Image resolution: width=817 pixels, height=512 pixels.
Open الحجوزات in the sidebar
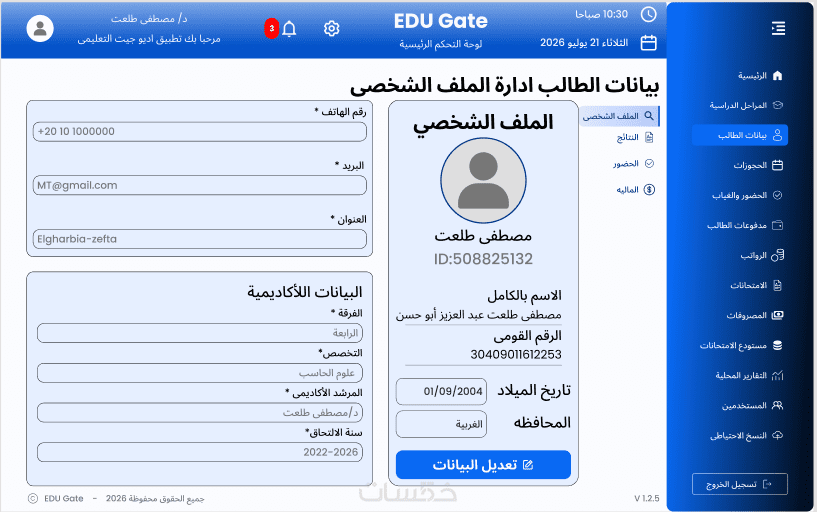(x=758, y=166)
